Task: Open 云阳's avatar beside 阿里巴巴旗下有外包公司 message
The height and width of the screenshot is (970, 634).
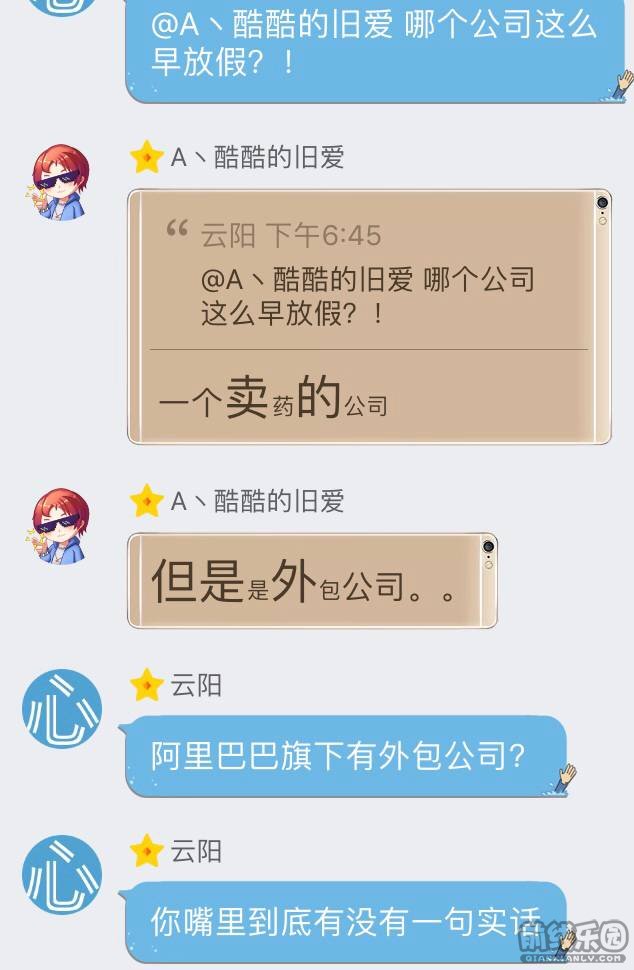Action: [62, 709]
